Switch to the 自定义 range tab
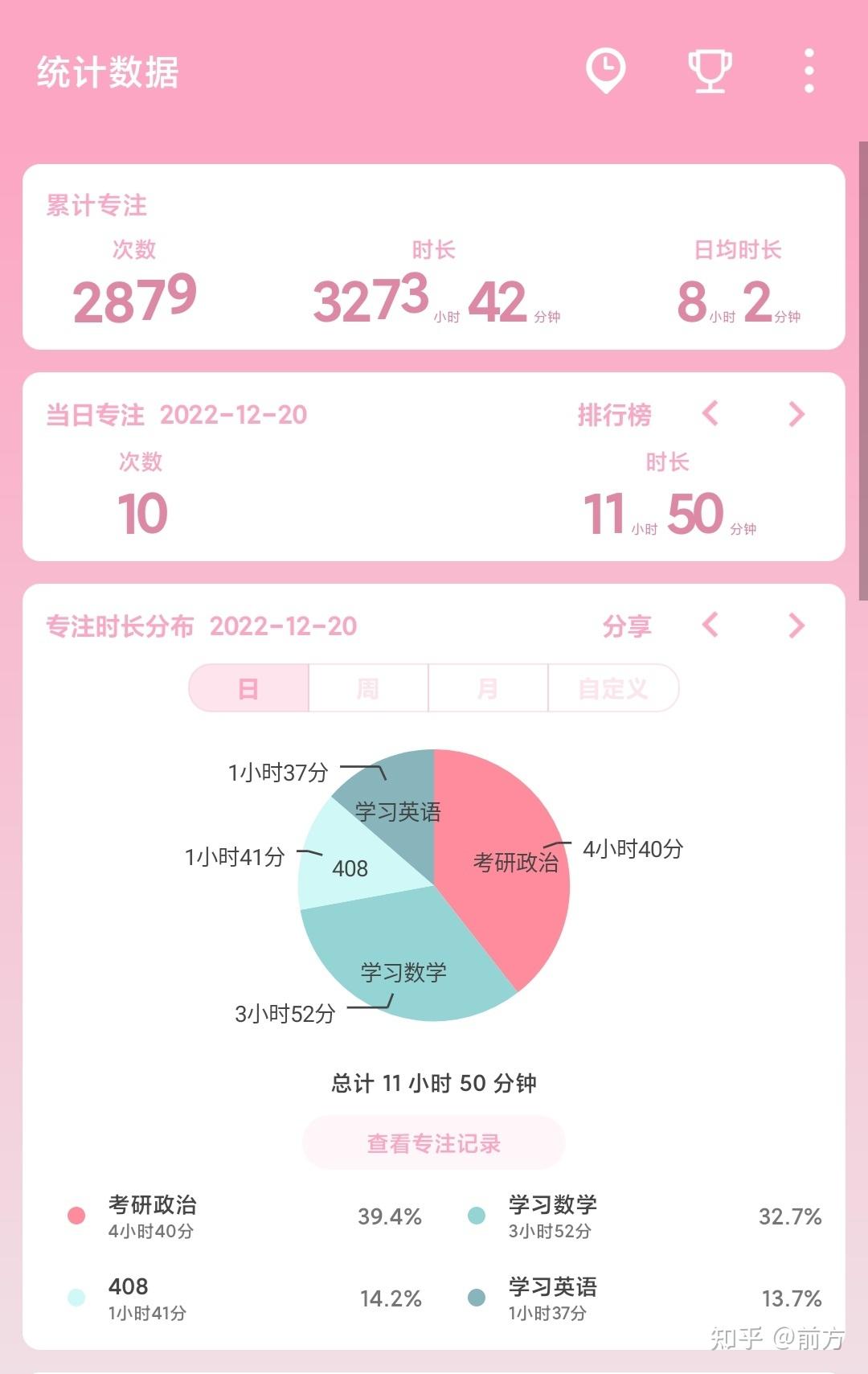 pos(612,688)
